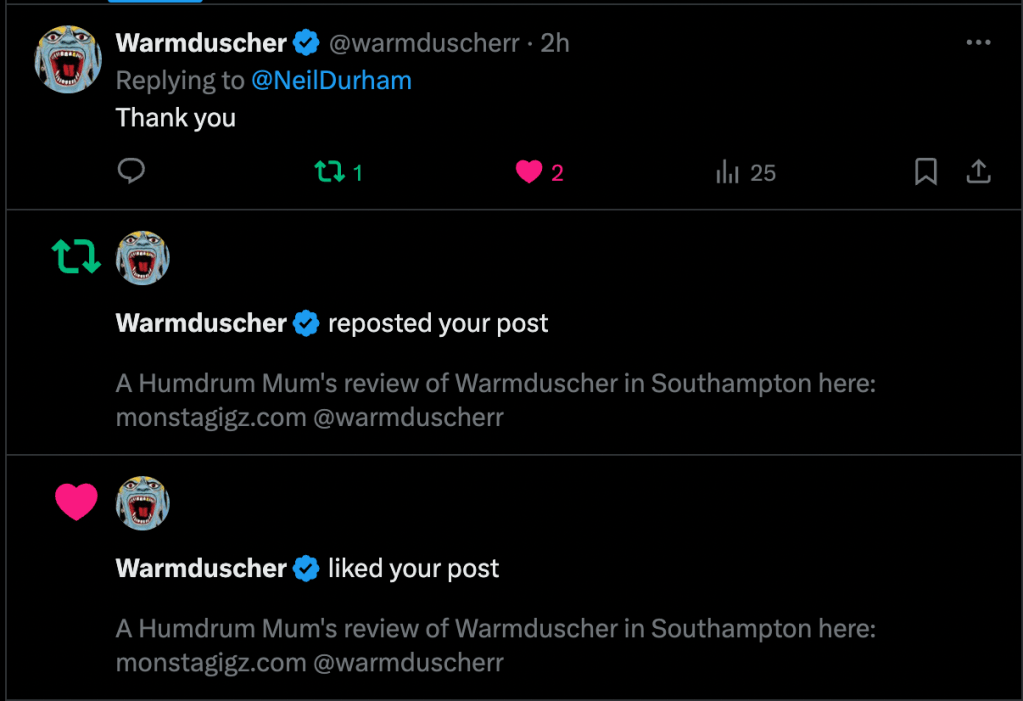This screenshot has width=1023, height=701.
Task: Open Warmduscher's name in the Thank you reply
Action: click(201, 43)
